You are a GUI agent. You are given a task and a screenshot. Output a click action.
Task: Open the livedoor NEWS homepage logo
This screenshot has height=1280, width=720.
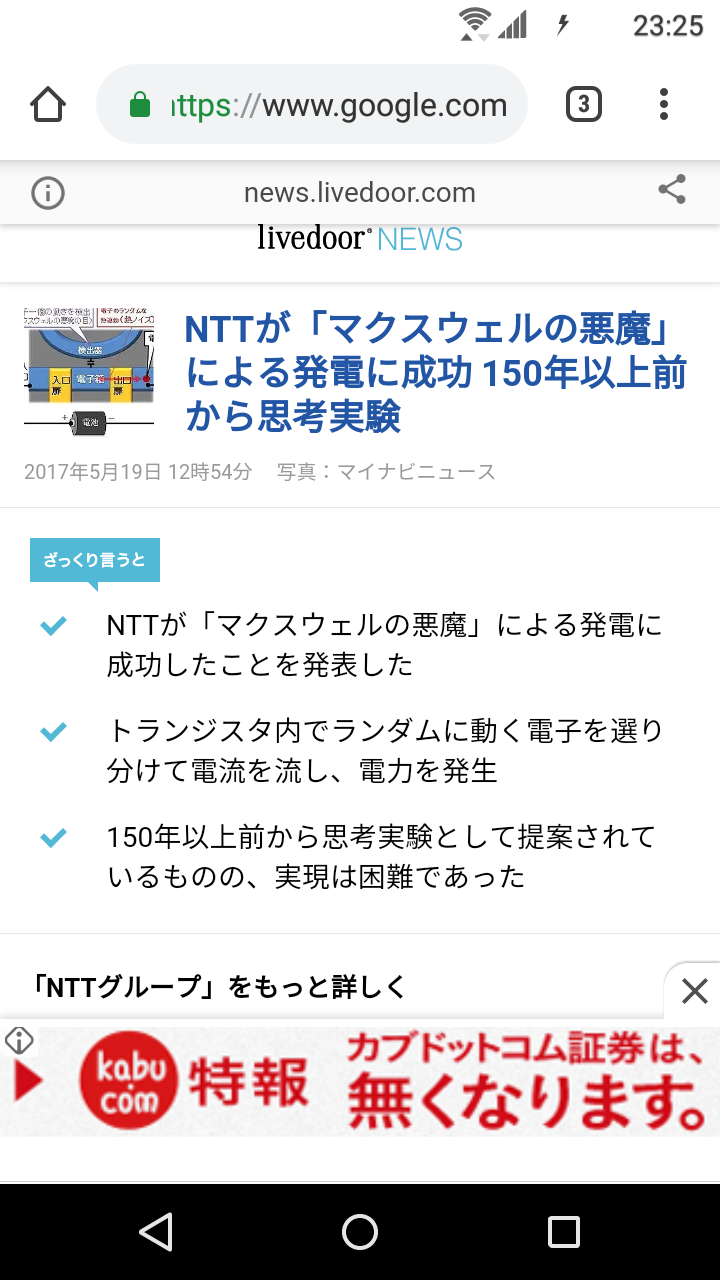coord(360,240)
